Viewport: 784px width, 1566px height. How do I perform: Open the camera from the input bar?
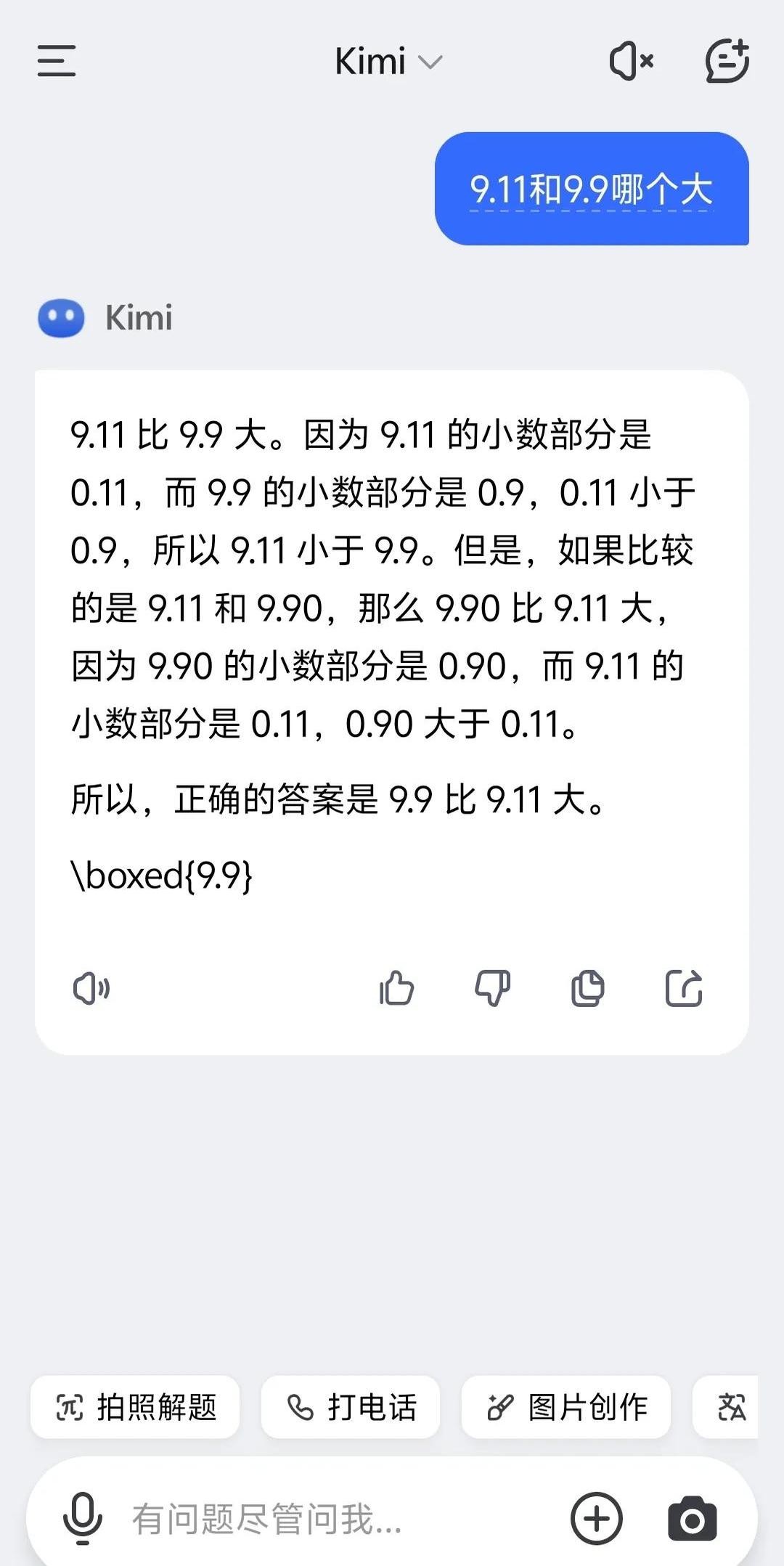692,1518
